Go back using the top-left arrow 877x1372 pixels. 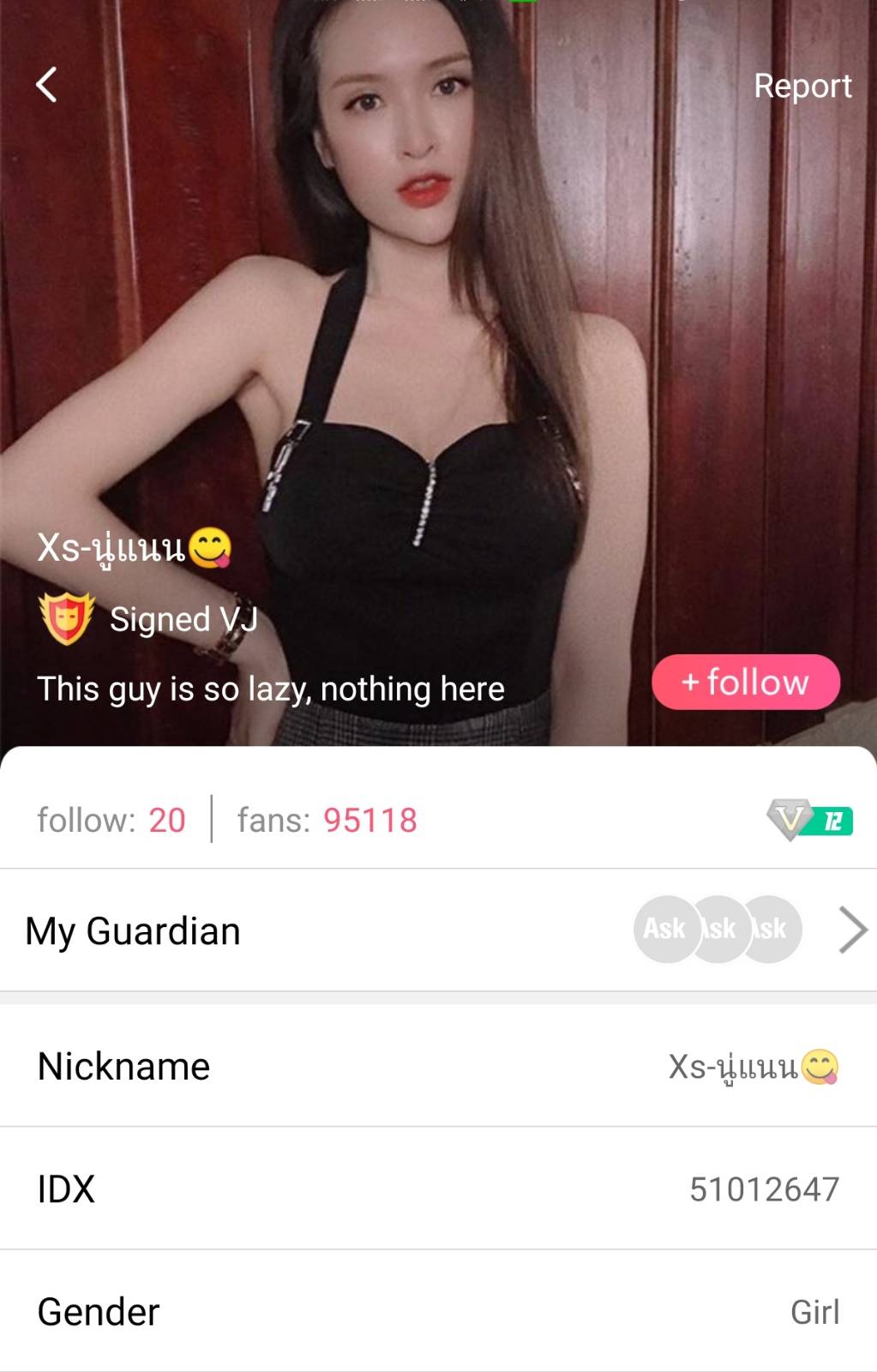(x=46, y=85)
